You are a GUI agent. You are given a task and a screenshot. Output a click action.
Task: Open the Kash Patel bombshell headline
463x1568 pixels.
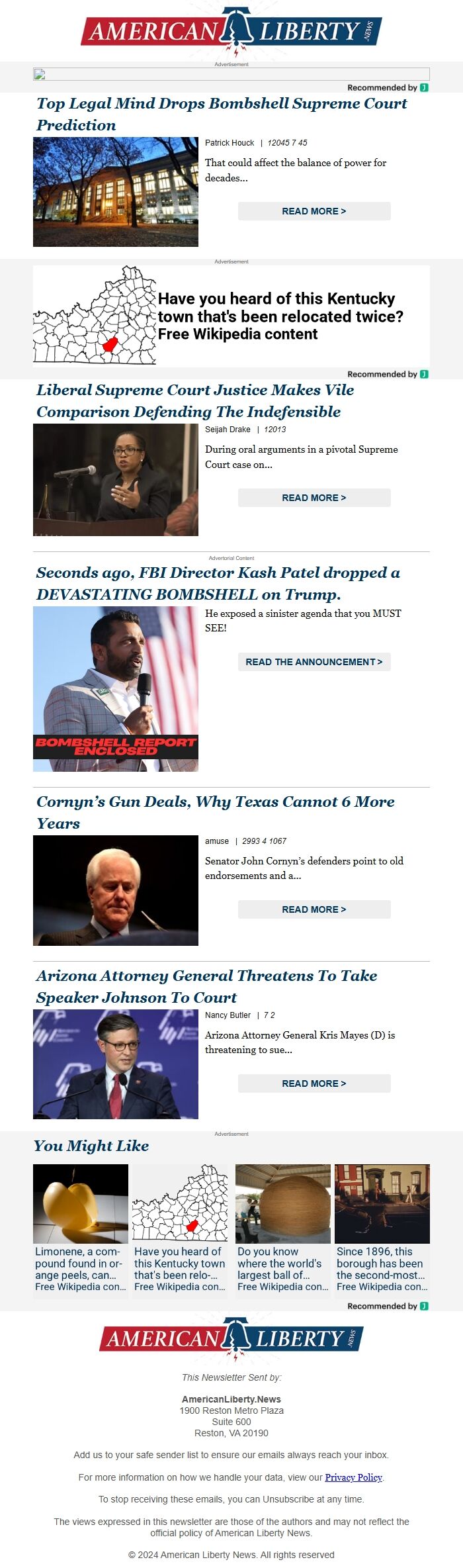tap(218, 583)
